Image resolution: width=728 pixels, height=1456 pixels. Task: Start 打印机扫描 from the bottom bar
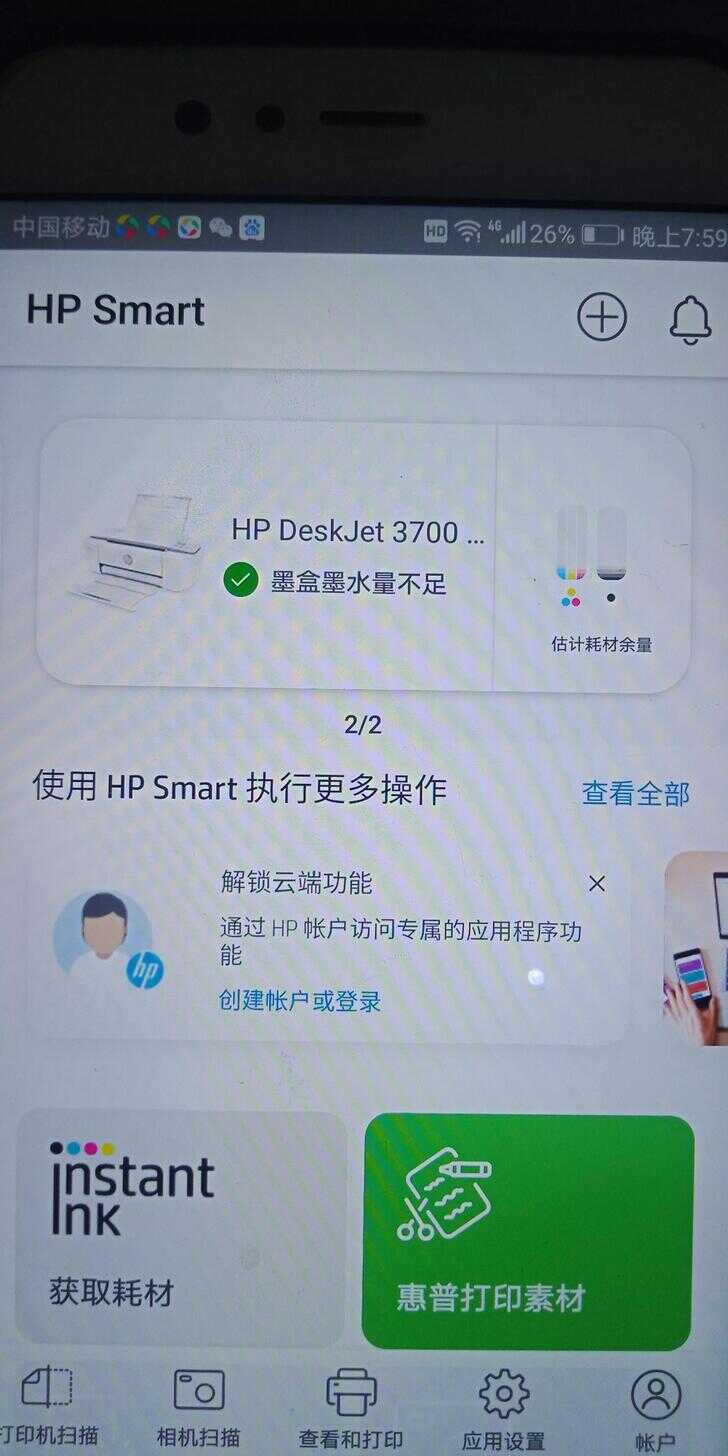[48, 1405]
